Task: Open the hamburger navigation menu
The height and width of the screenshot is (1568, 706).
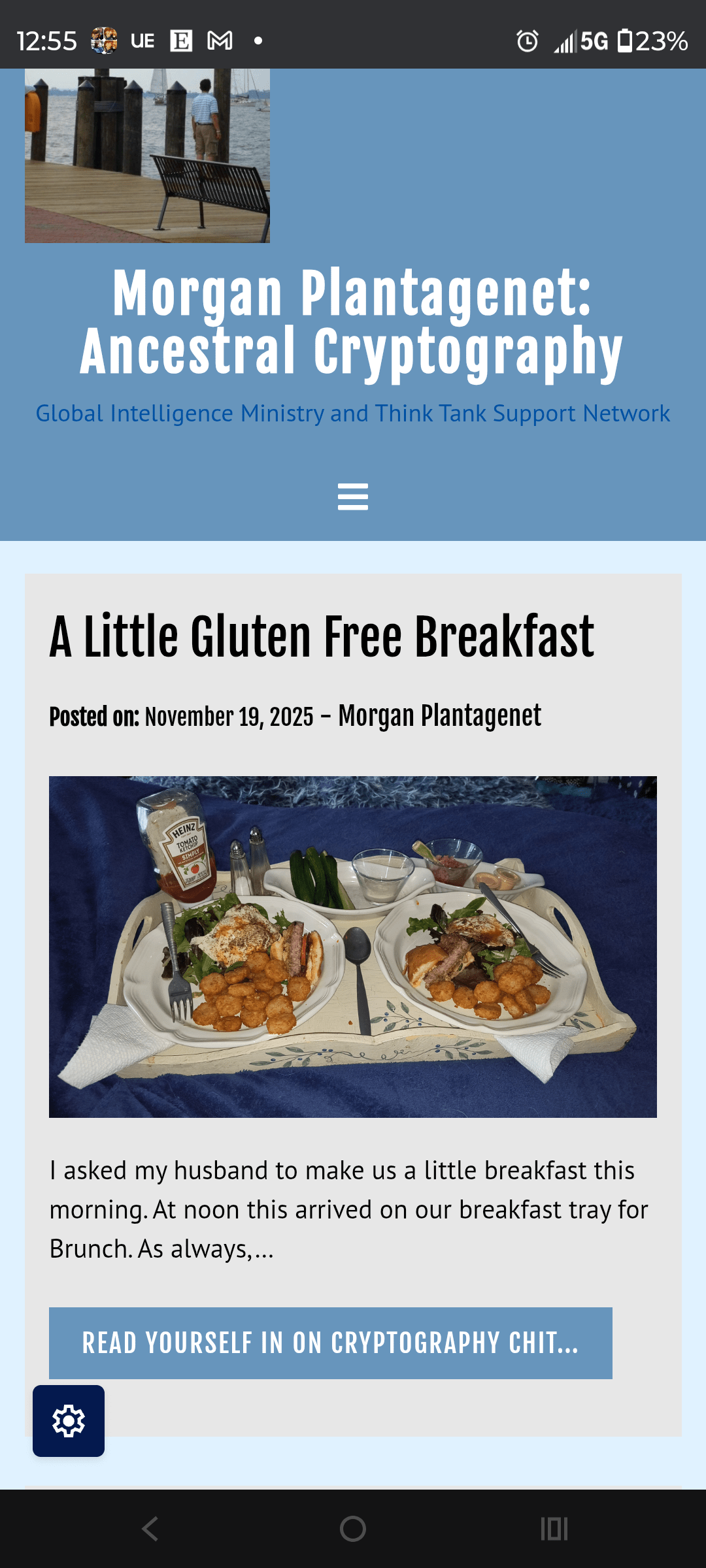Action: [353, 497]
